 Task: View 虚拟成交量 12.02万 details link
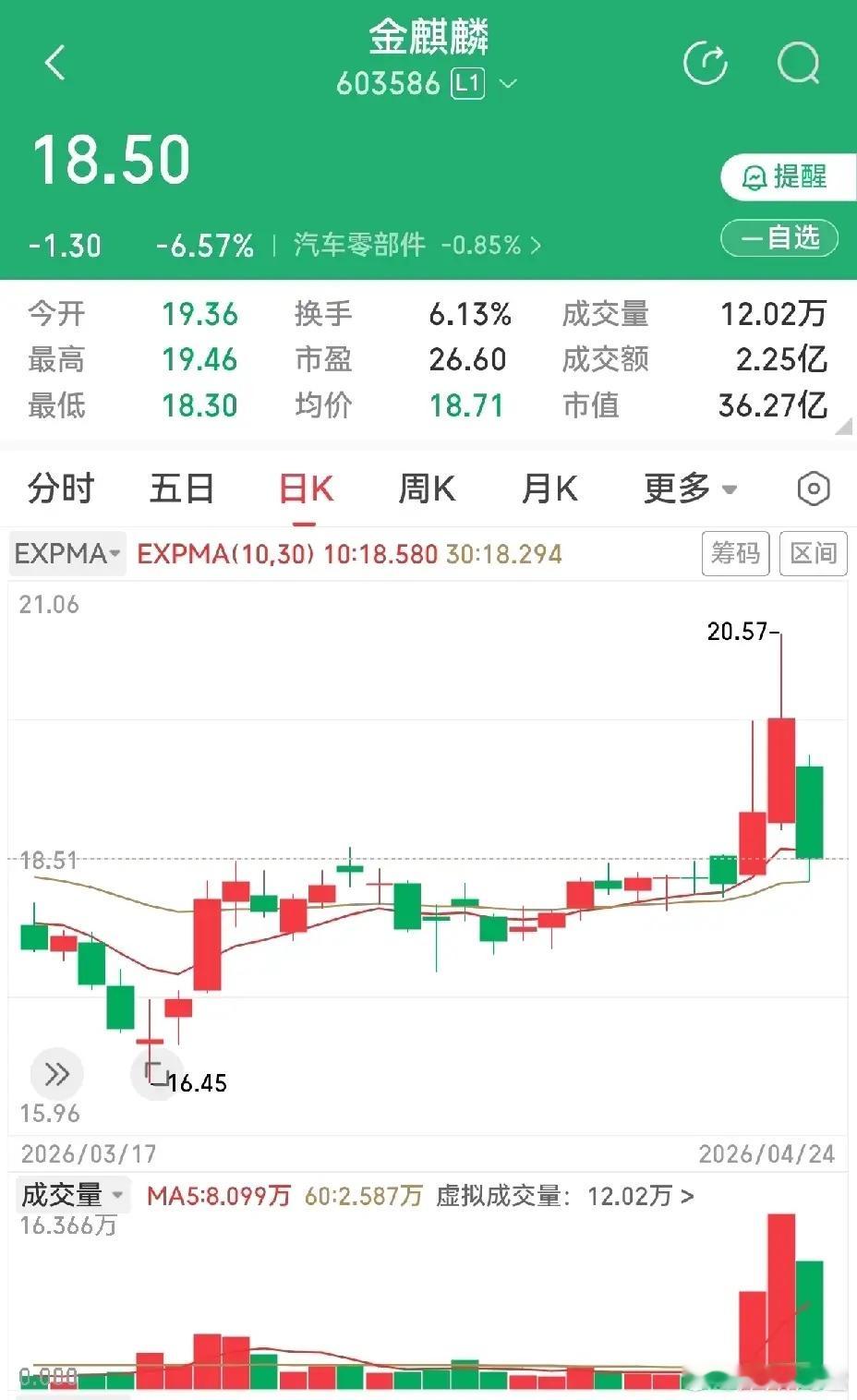click(x=594, y=1195)
